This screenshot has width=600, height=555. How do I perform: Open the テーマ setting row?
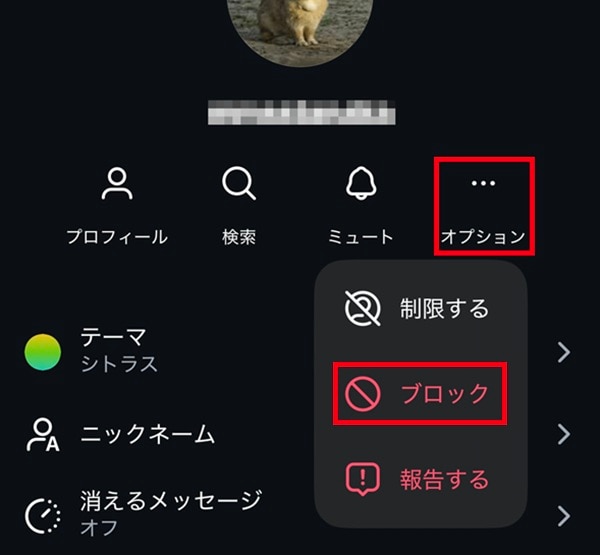pyautogui.click(x=150, y=350)
